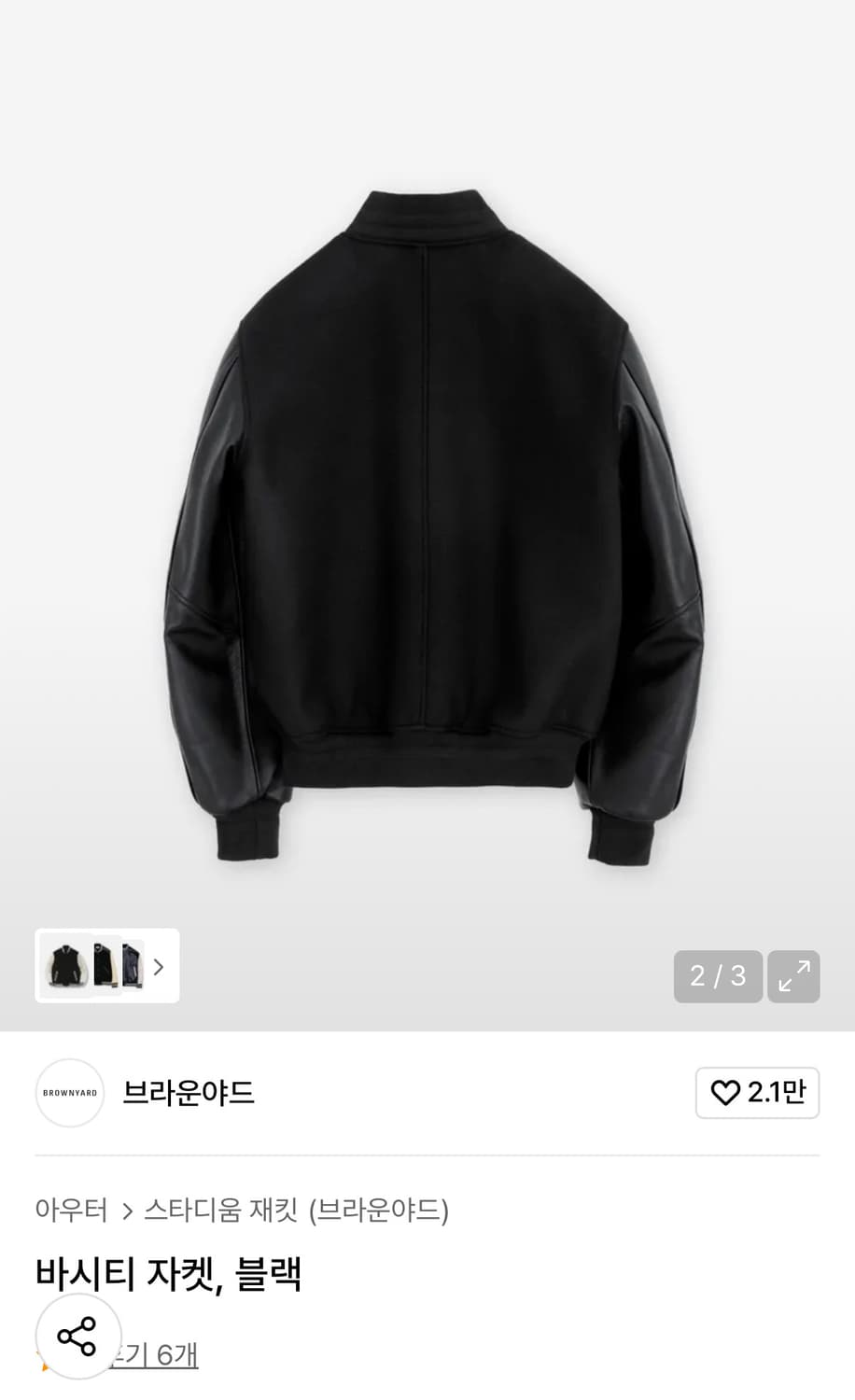This screenshot has height=1400, width=855.
Task: Advance thumbnails with the right chevron
Action: click(x=158, y=967)
